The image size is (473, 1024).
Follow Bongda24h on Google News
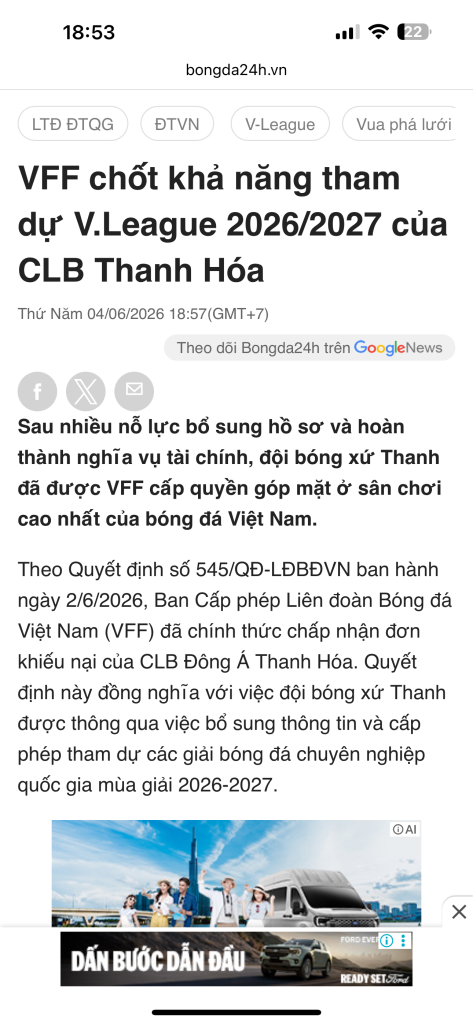310,347
